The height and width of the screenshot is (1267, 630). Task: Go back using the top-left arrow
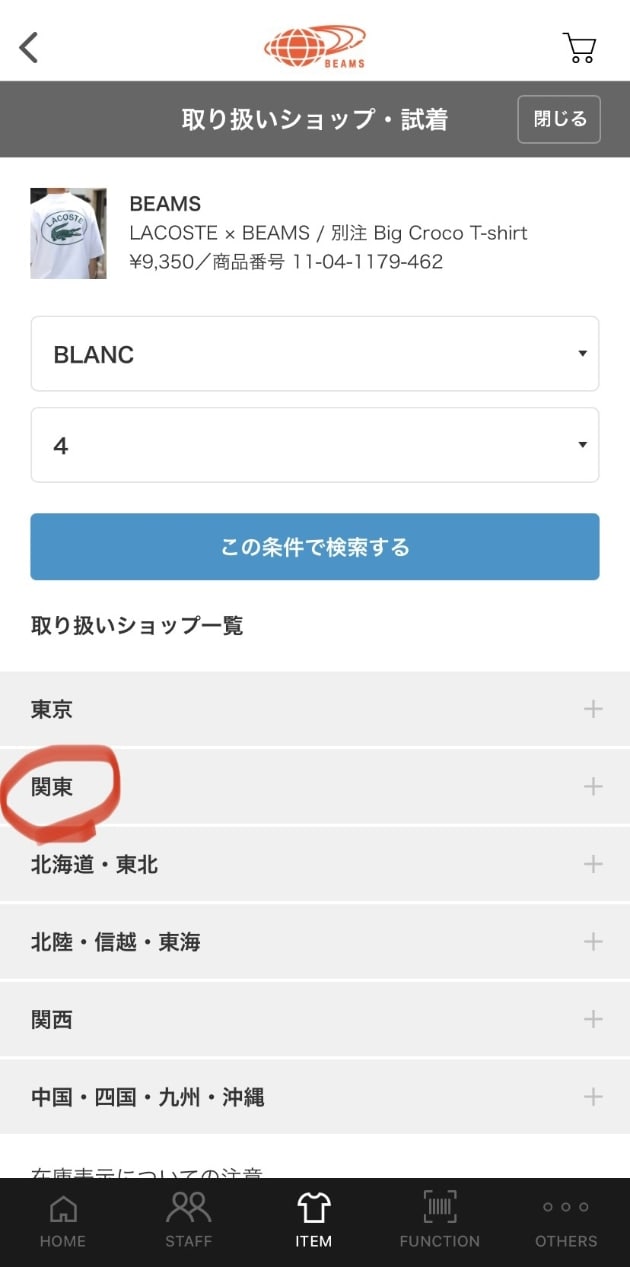[x=29, y=47]
